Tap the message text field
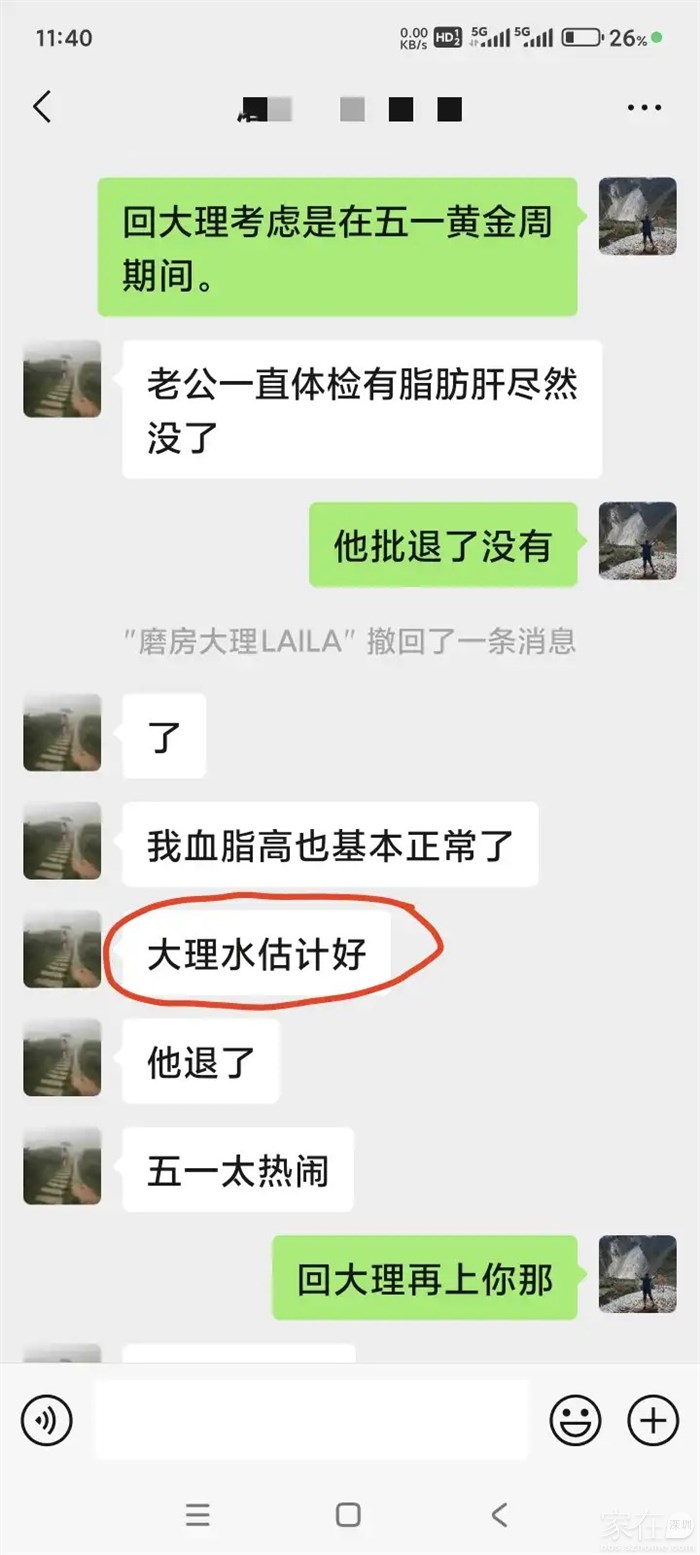700x1555 pixels. point(312,1419)
